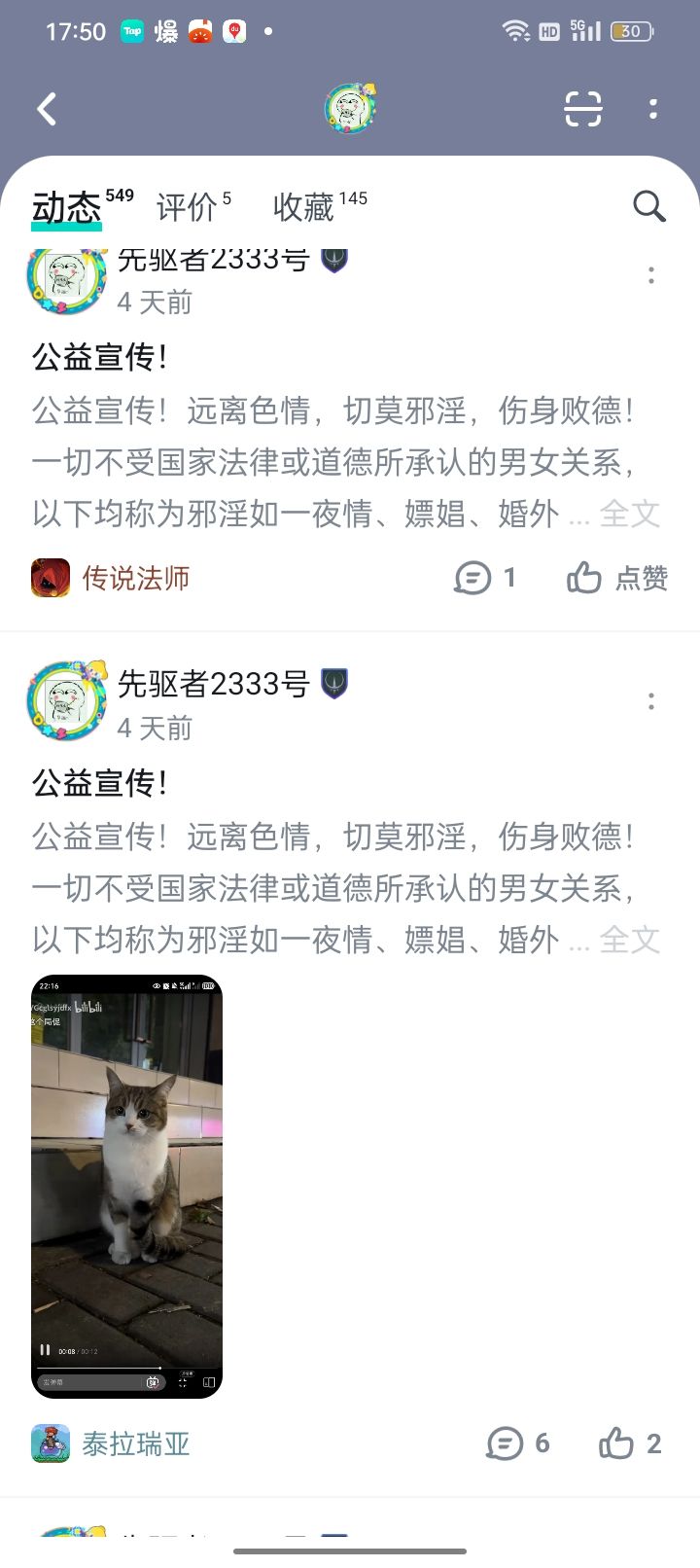The height and width of the screenshot is (1568, 700).
Task: View comments on the 传说法师 post
Action: (485, 578)
